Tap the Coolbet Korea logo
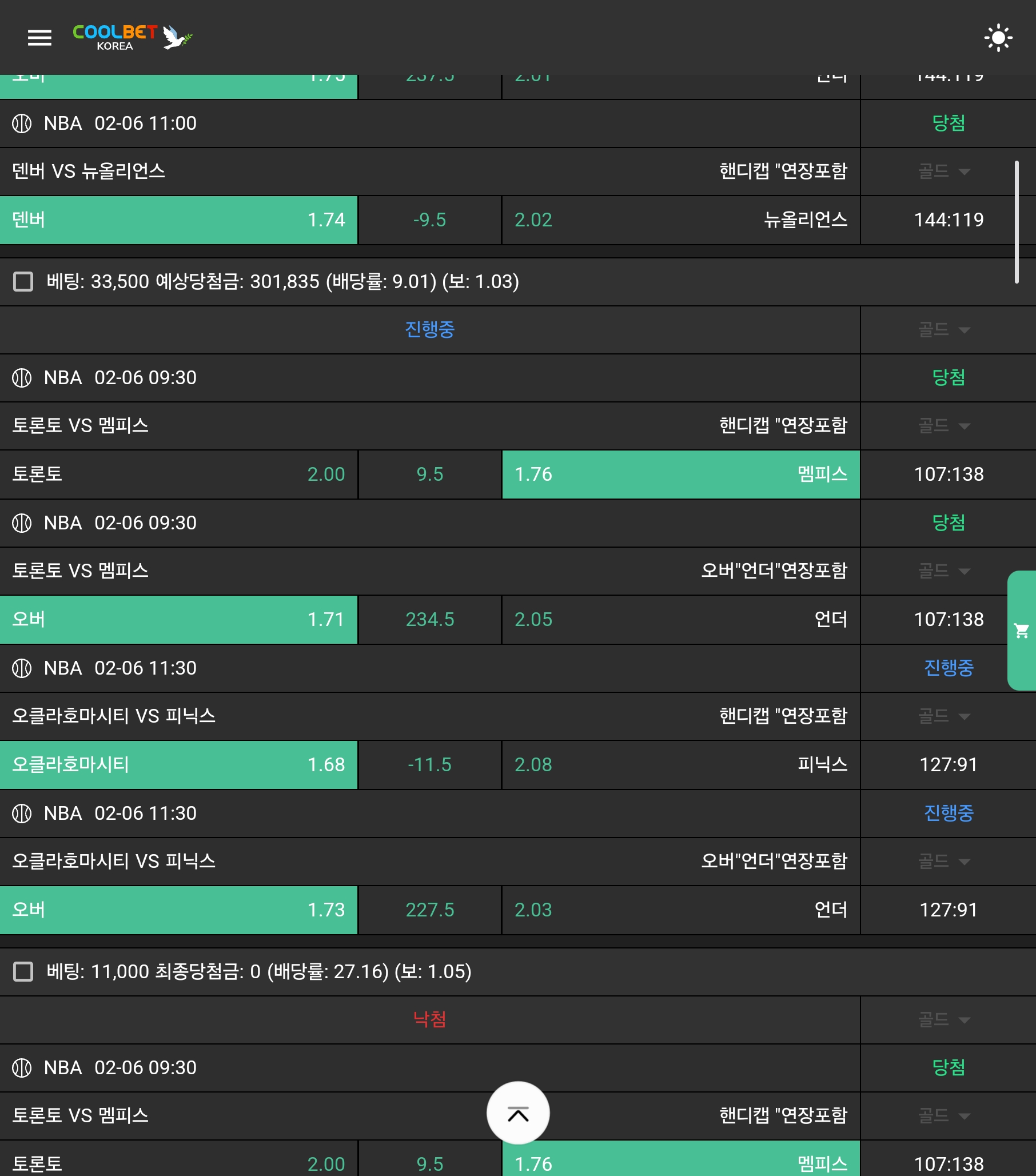1036x1176 pixels. click(132, 38)
